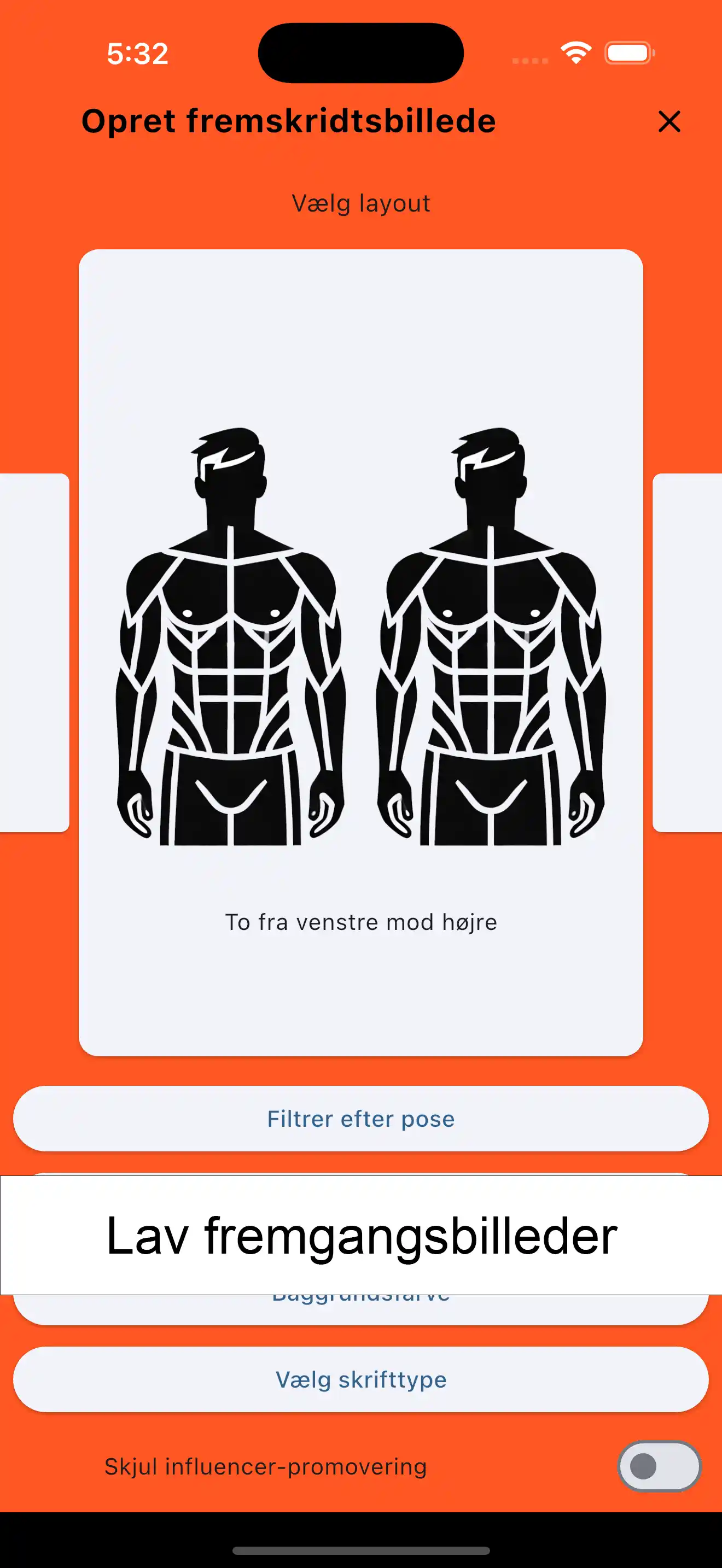
Task: Open Filtrer efter pose options
Action: tap(360, 1119)
